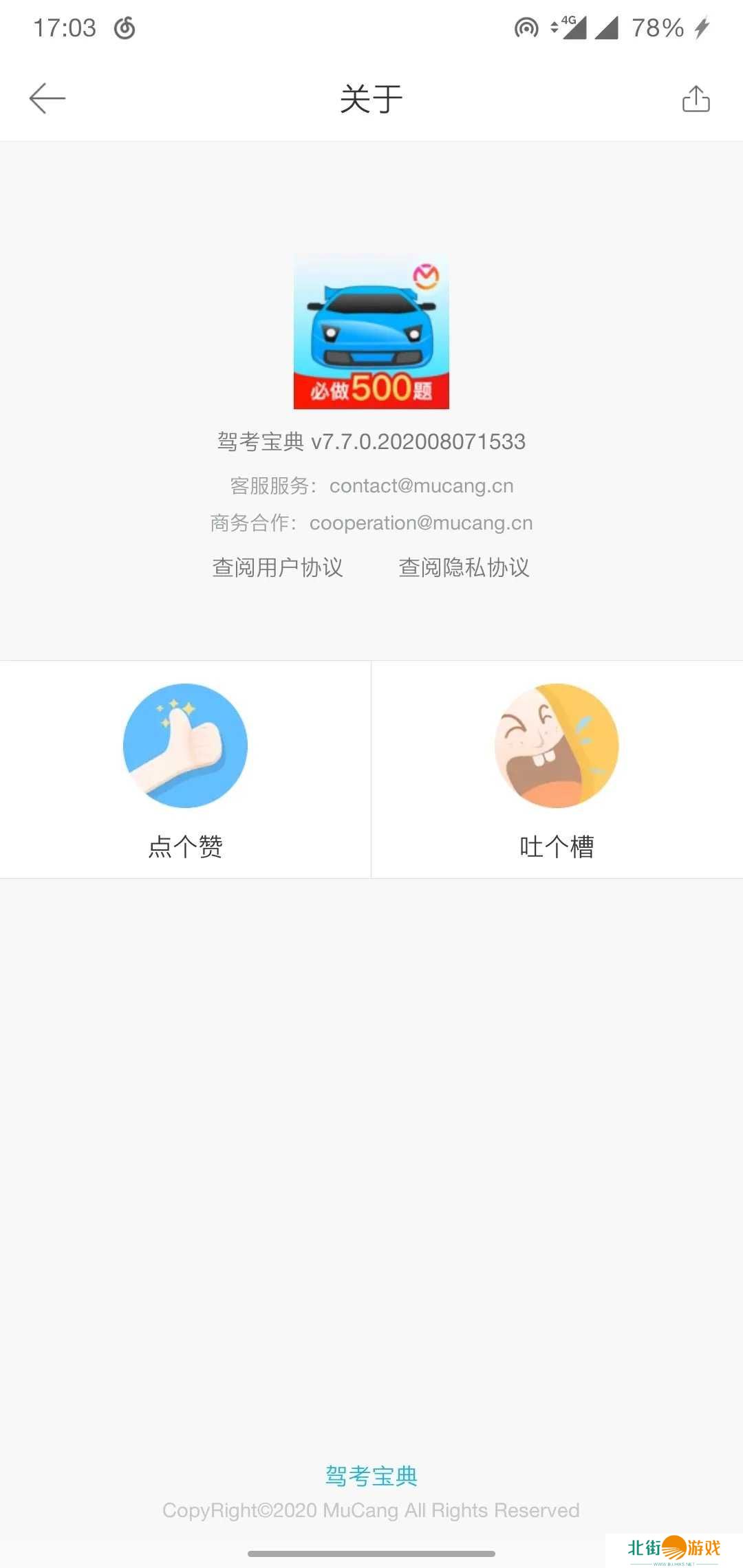
Task: Send feedback via 吐个槽
Action: pos(557,769)
